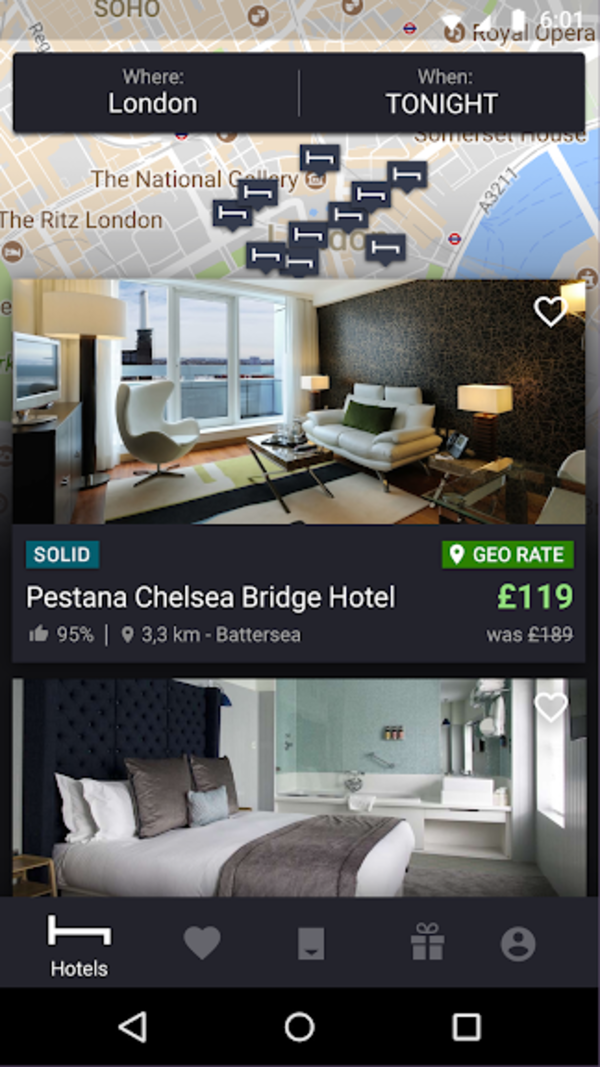Open the second hotel bedroom card
The image size is (600, 1067).
tap(298, 790)
